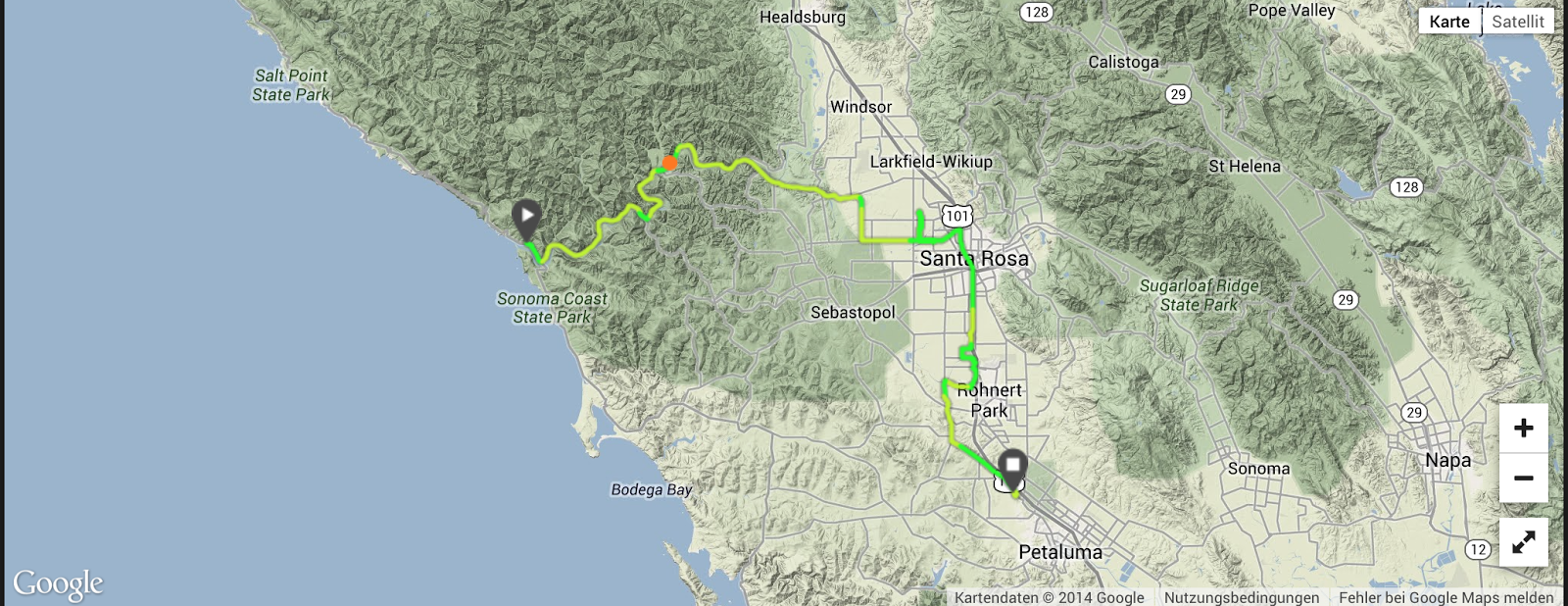This screenshot has height=606, width=1568.
Task: Select the Karte map view
Action: click(x=1449, y=22)
